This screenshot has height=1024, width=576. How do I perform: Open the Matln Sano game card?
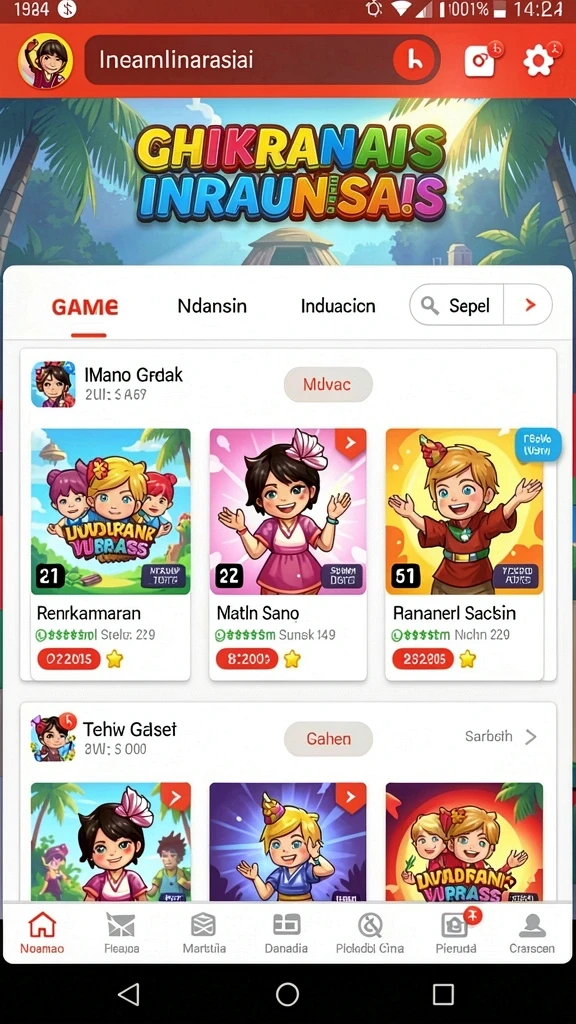click(x=288, y=554)
